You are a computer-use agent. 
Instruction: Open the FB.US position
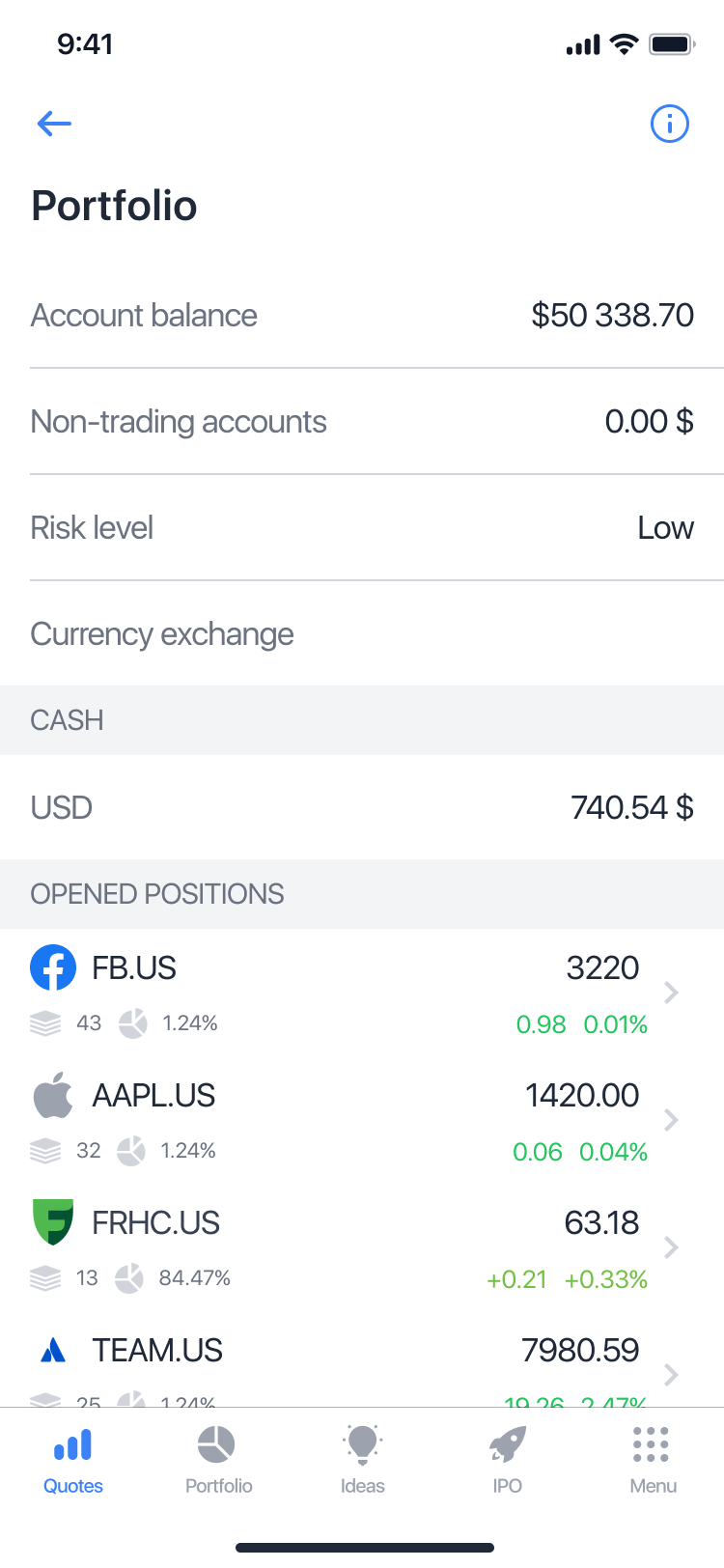(362, 994)
